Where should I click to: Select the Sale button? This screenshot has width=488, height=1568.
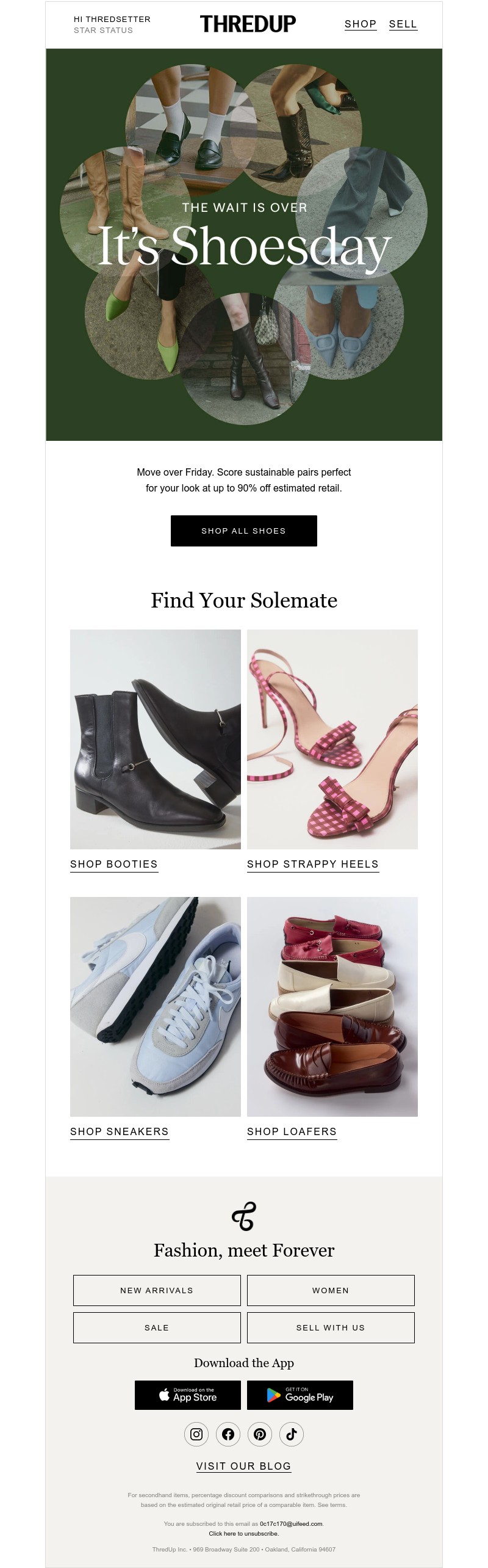(157, 1327)
